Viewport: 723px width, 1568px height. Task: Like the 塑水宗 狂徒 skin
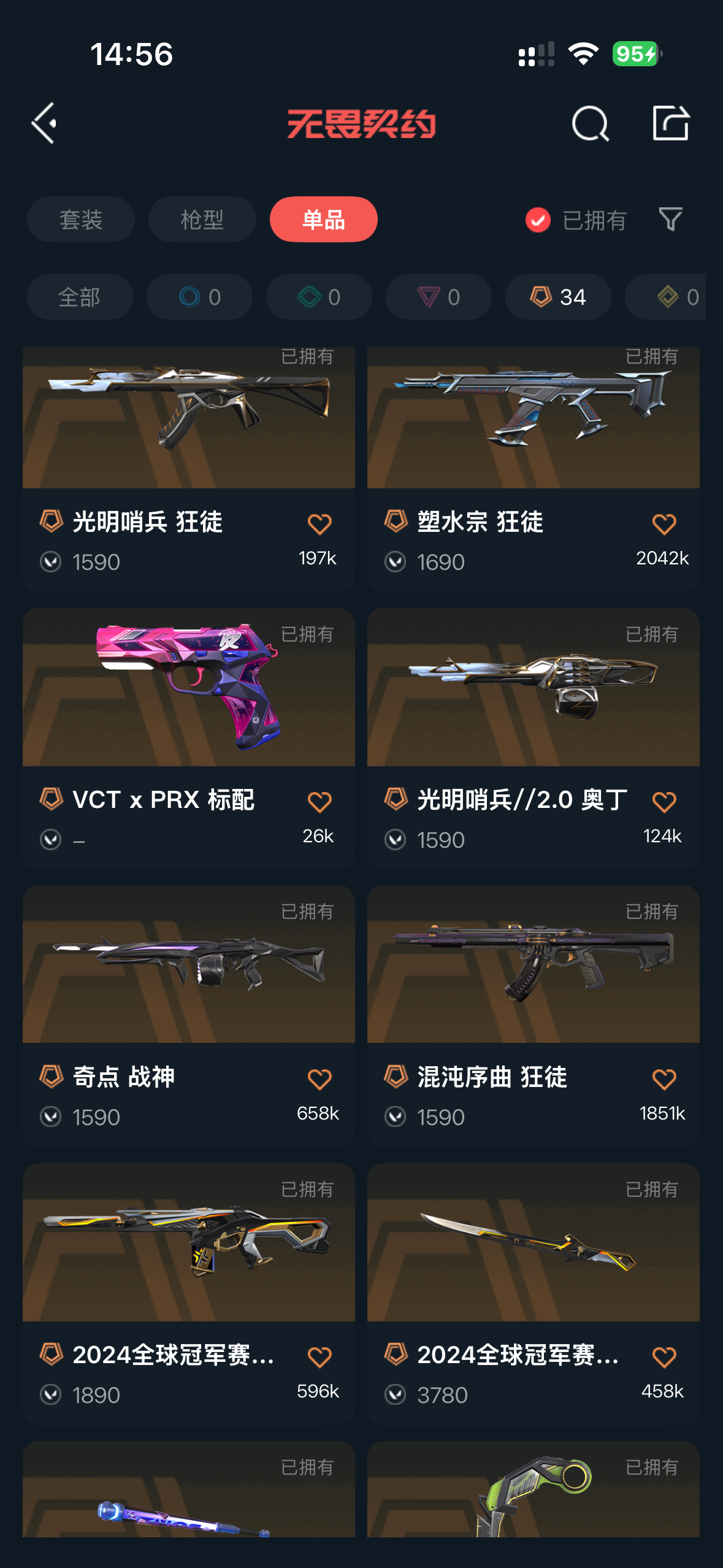pos(664,525)
